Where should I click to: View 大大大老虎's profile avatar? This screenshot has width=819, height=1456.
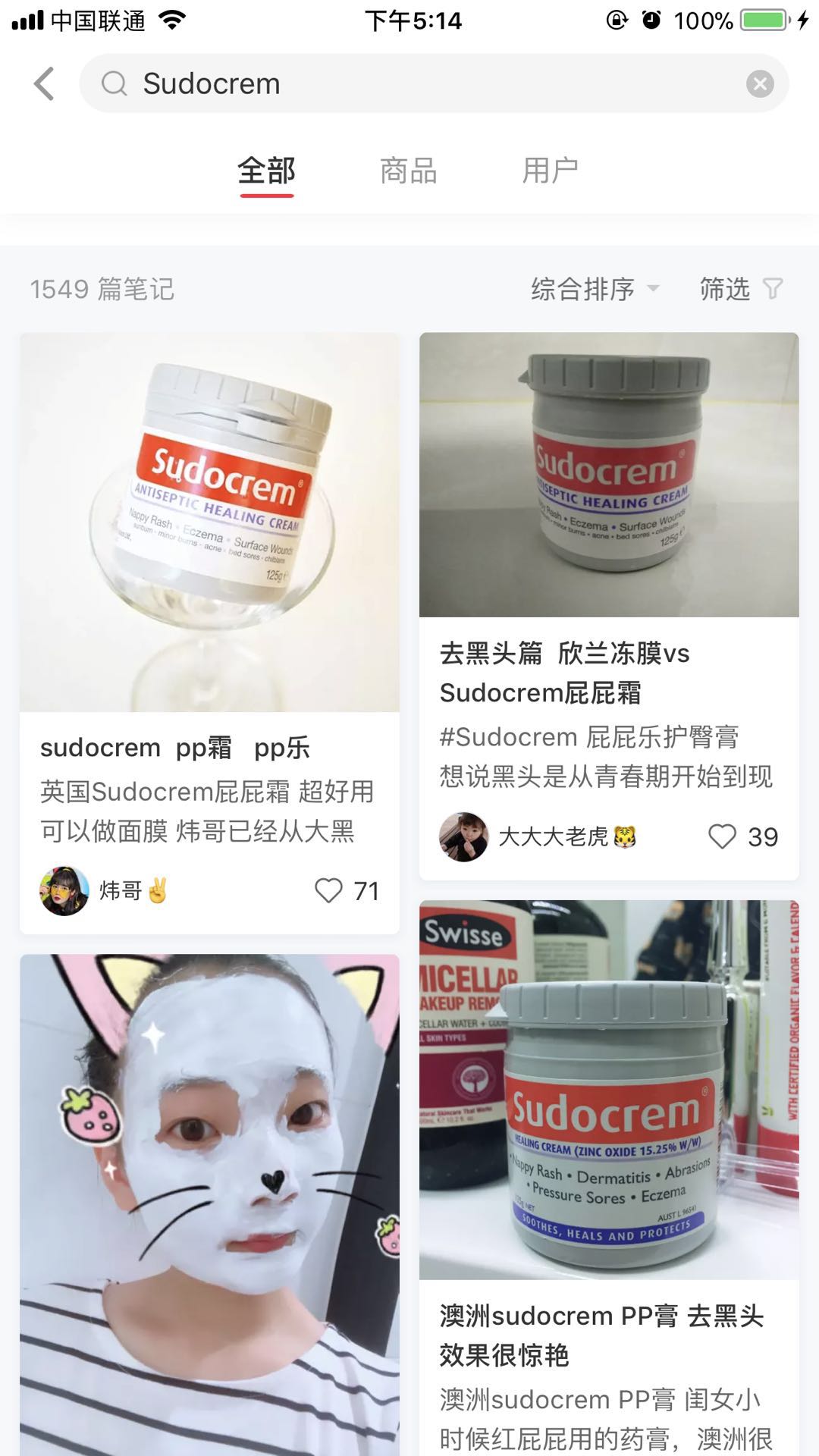463,836
